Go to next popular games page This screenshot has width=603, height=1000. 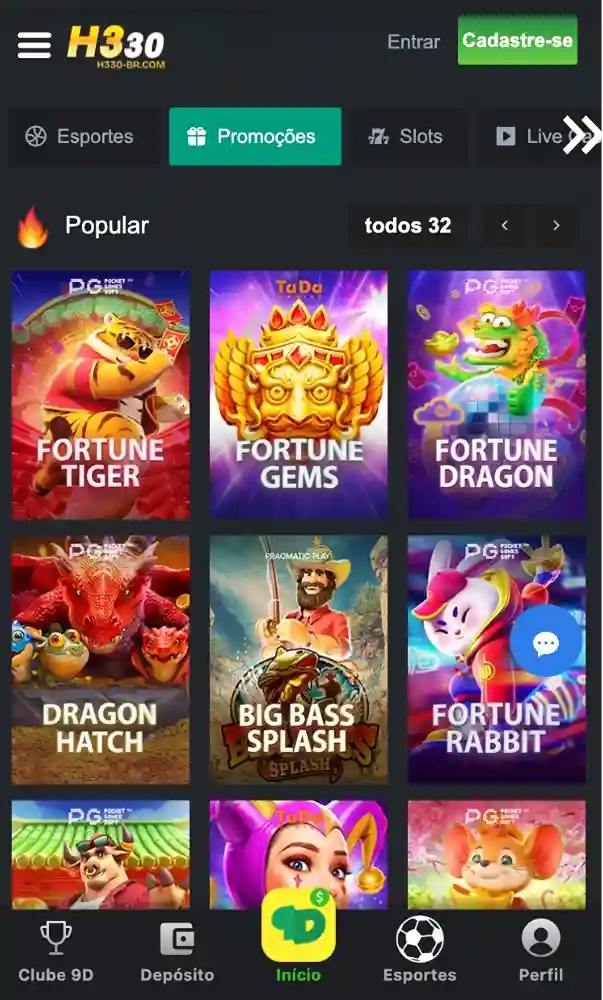[557, 226]
